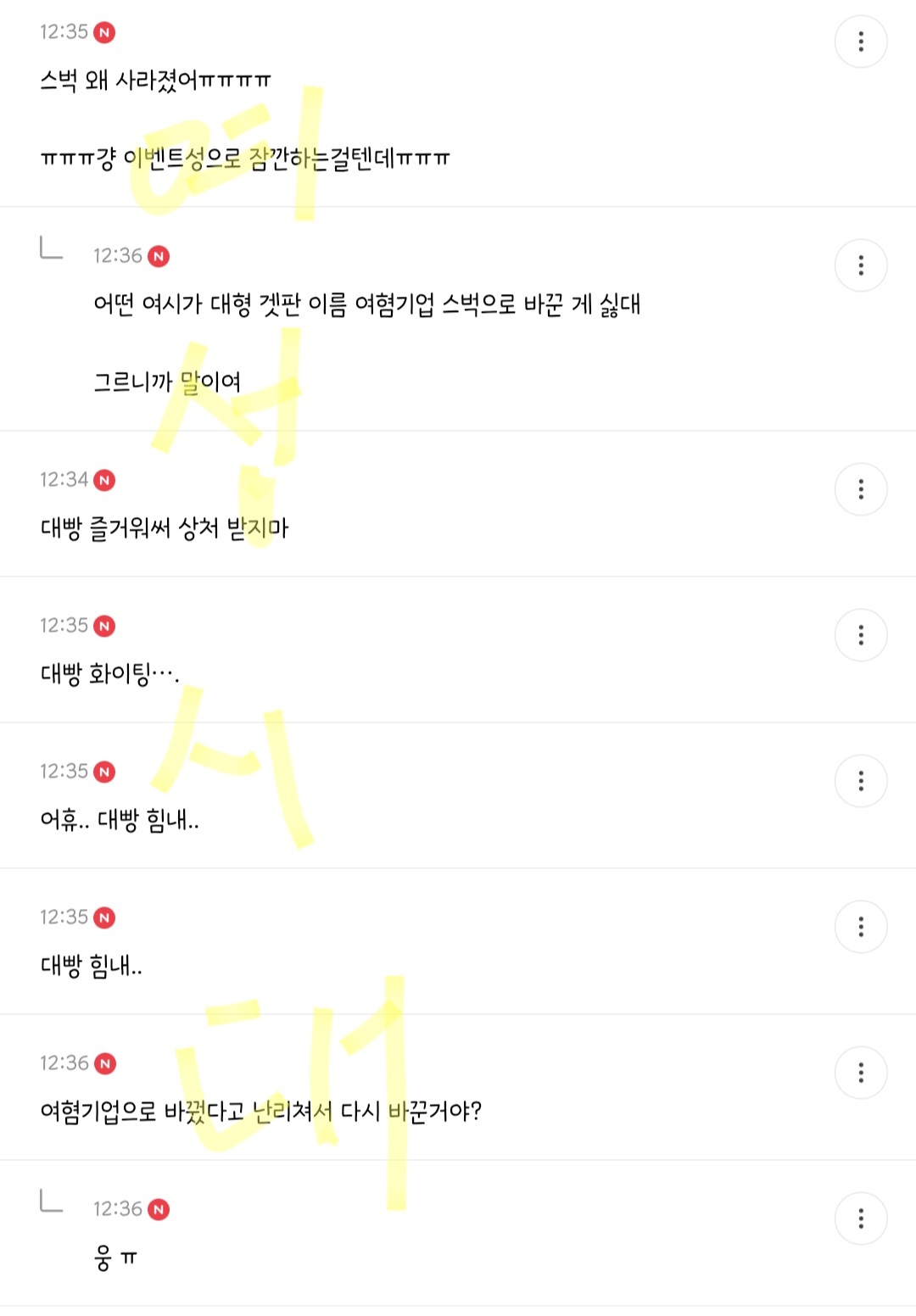
Task: Tap more options on '대빵 화이팅' comment
Action: [861, 635]
